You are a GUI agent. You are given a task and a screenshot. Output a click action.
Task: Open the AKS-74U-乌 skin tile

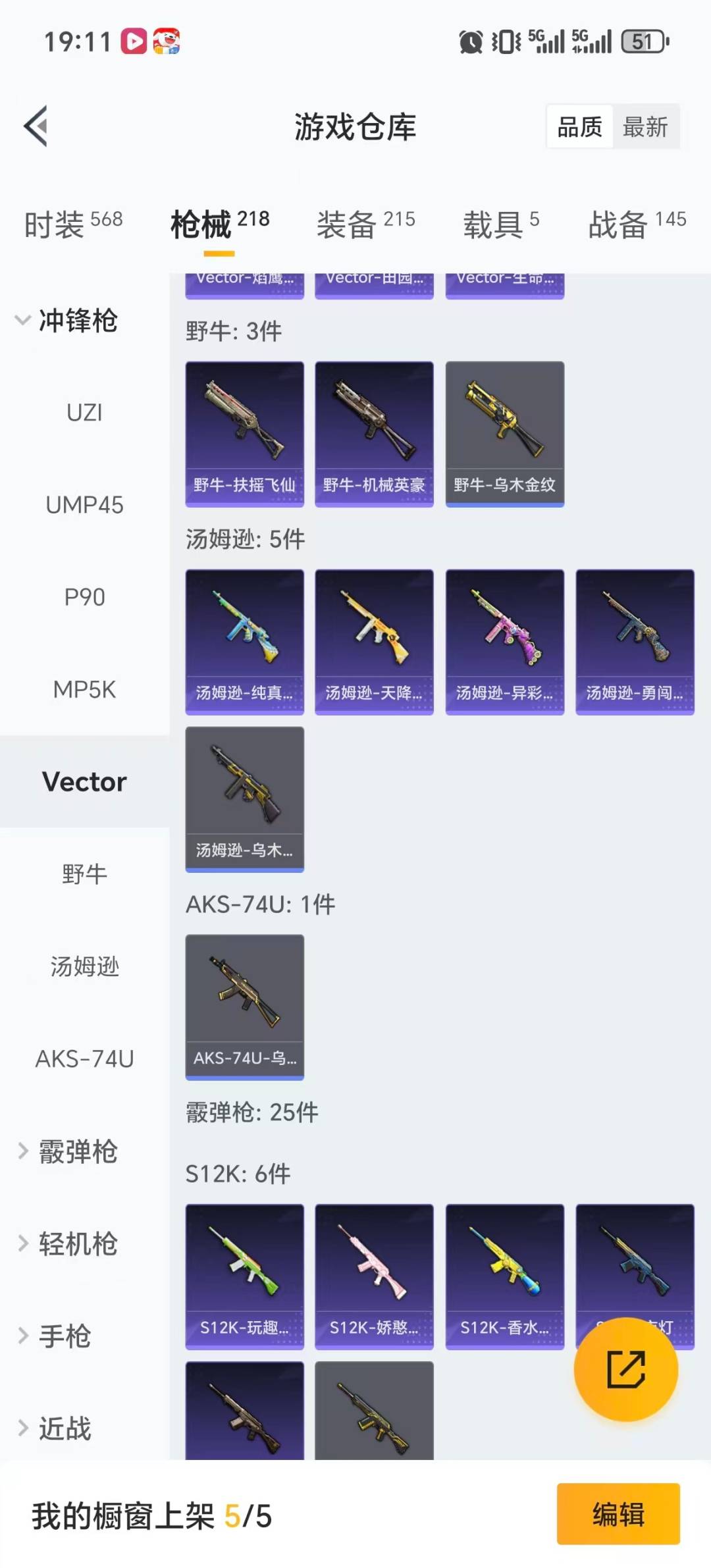pos(244,1006)
